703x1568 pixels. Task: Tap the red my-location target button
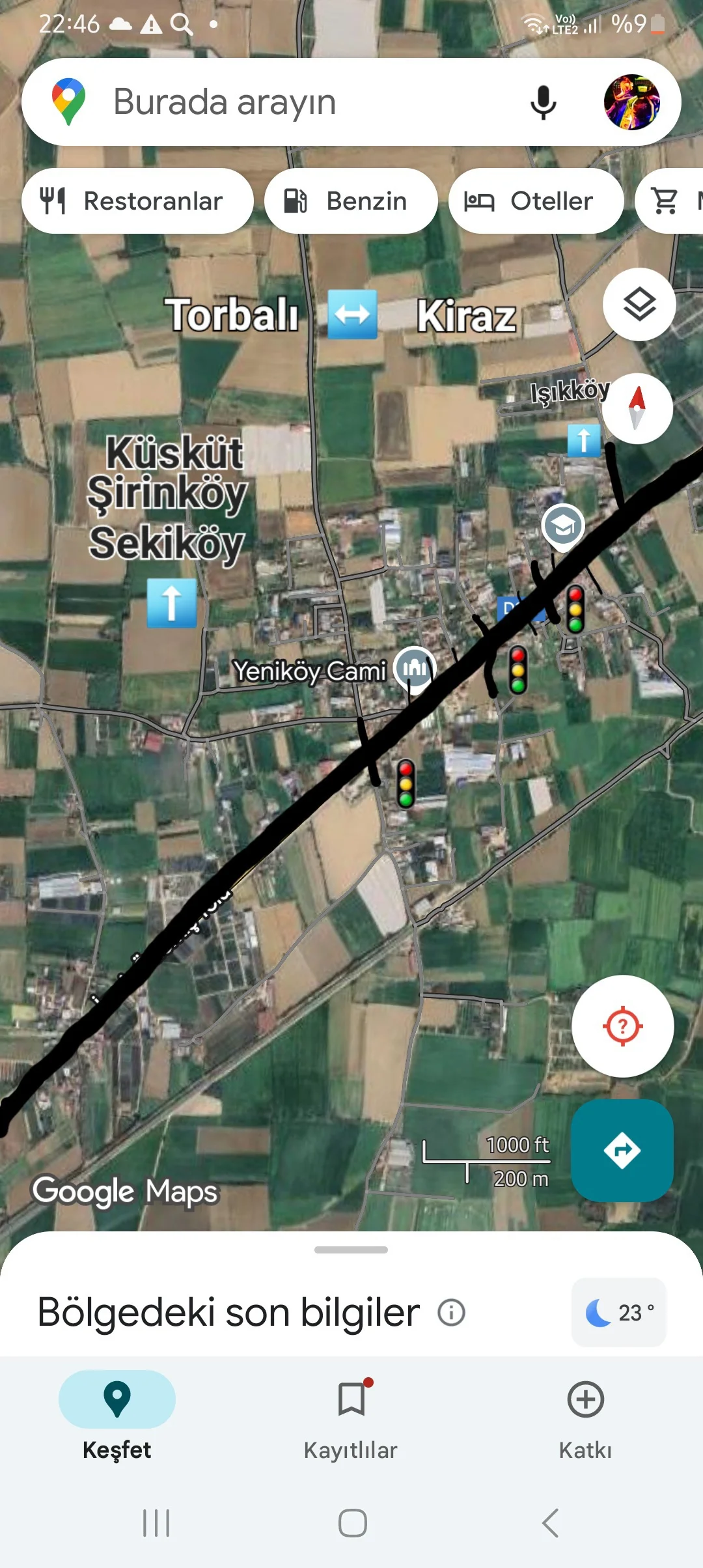point(622,1027)
